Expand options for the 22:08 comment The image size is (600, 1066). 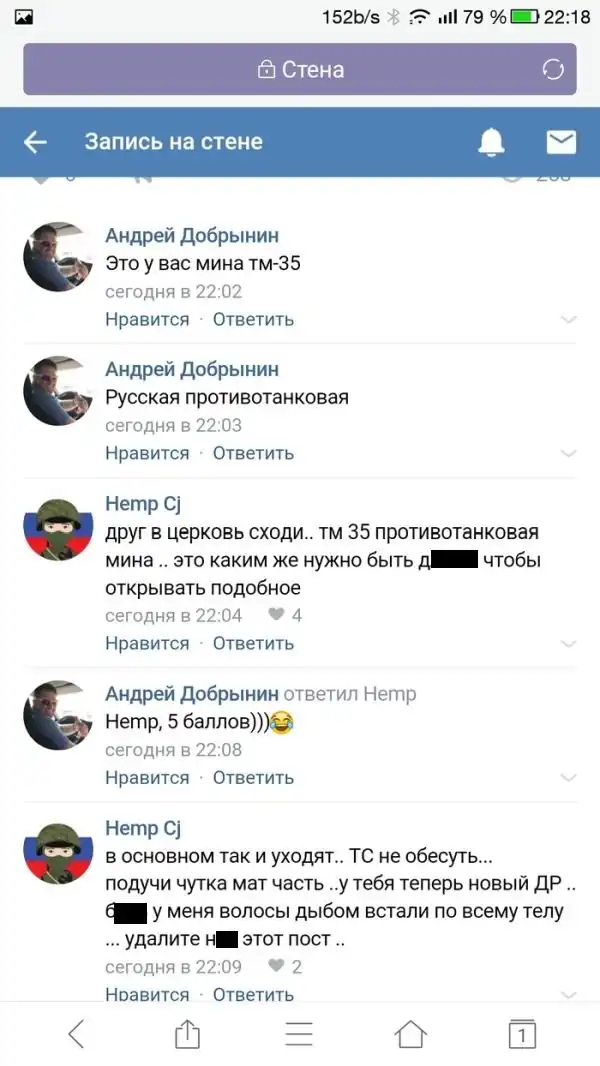(x=568, y=777)
